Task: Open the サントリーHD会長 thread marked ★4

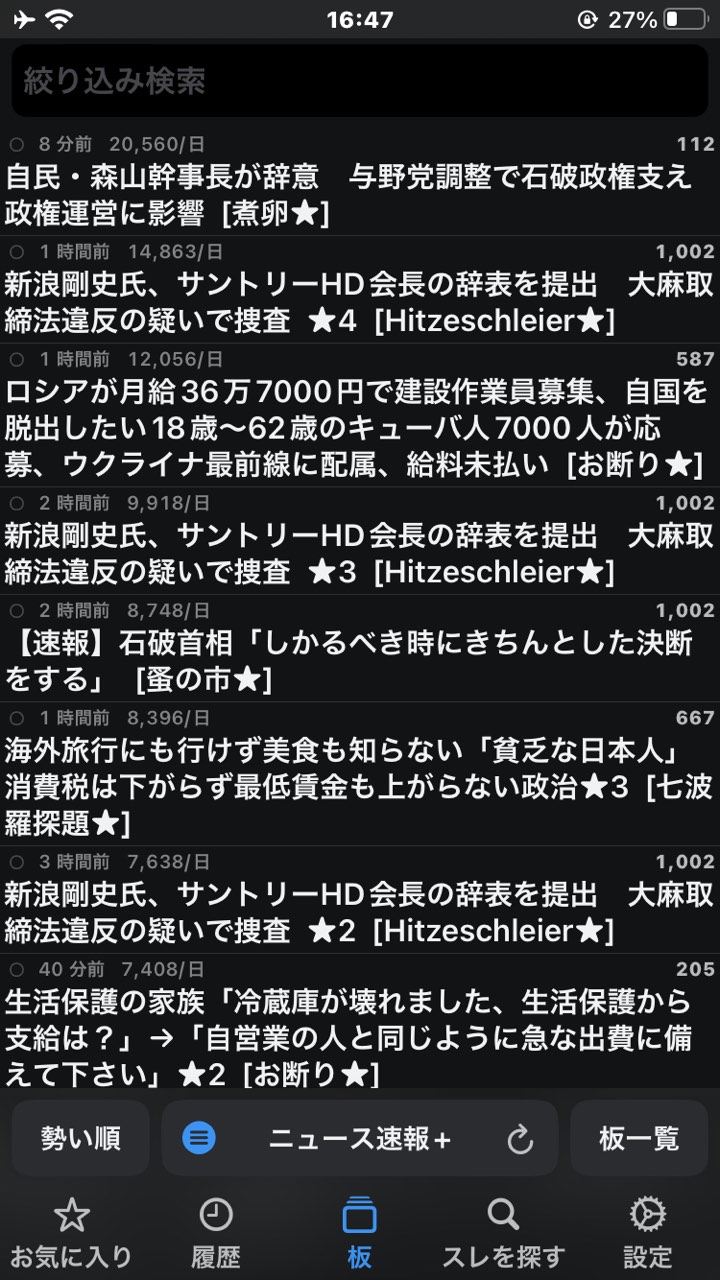Action: click(360, 289)
